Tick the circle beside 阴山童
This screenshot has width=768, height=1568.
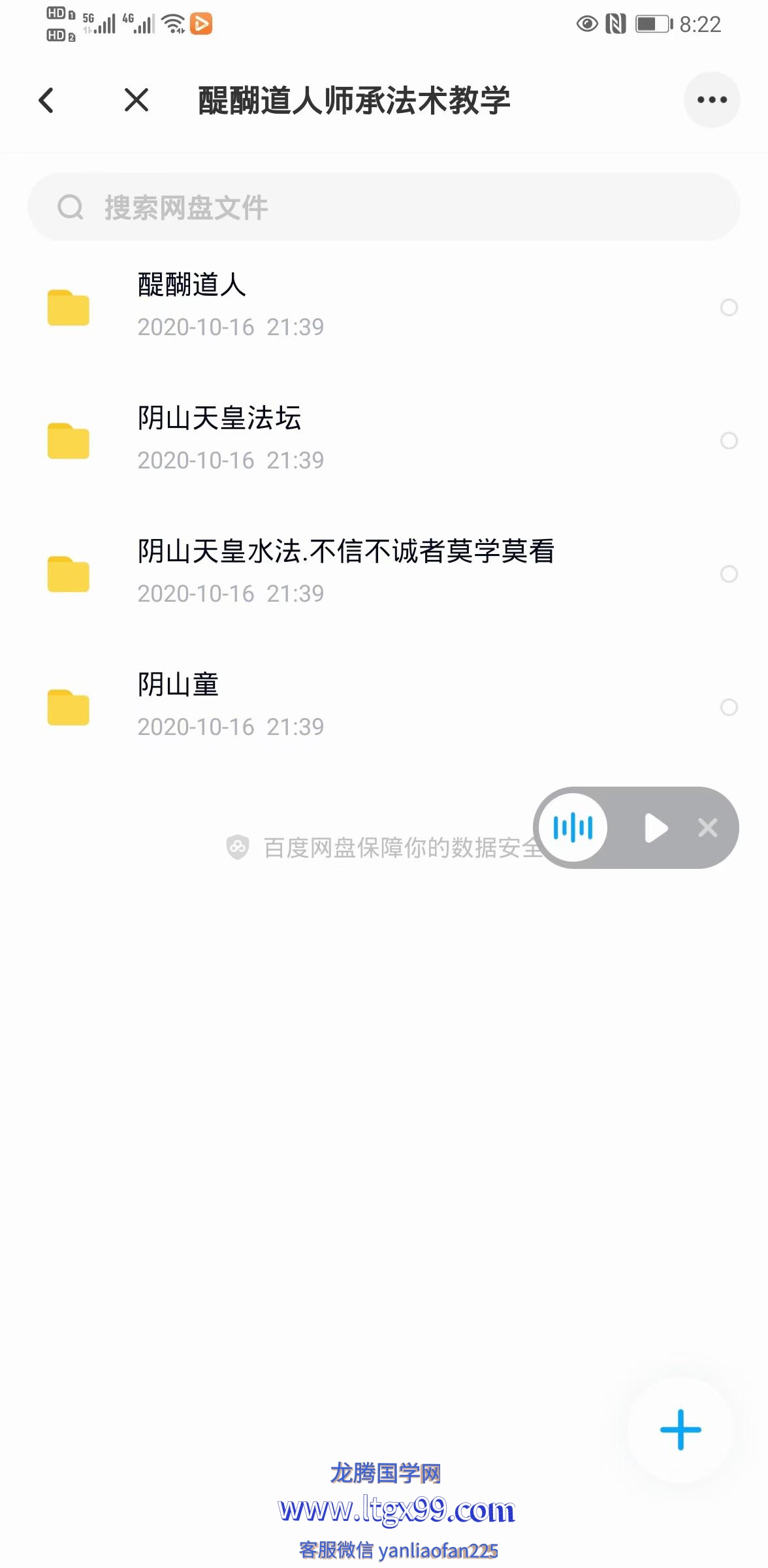tap(729, 707)
